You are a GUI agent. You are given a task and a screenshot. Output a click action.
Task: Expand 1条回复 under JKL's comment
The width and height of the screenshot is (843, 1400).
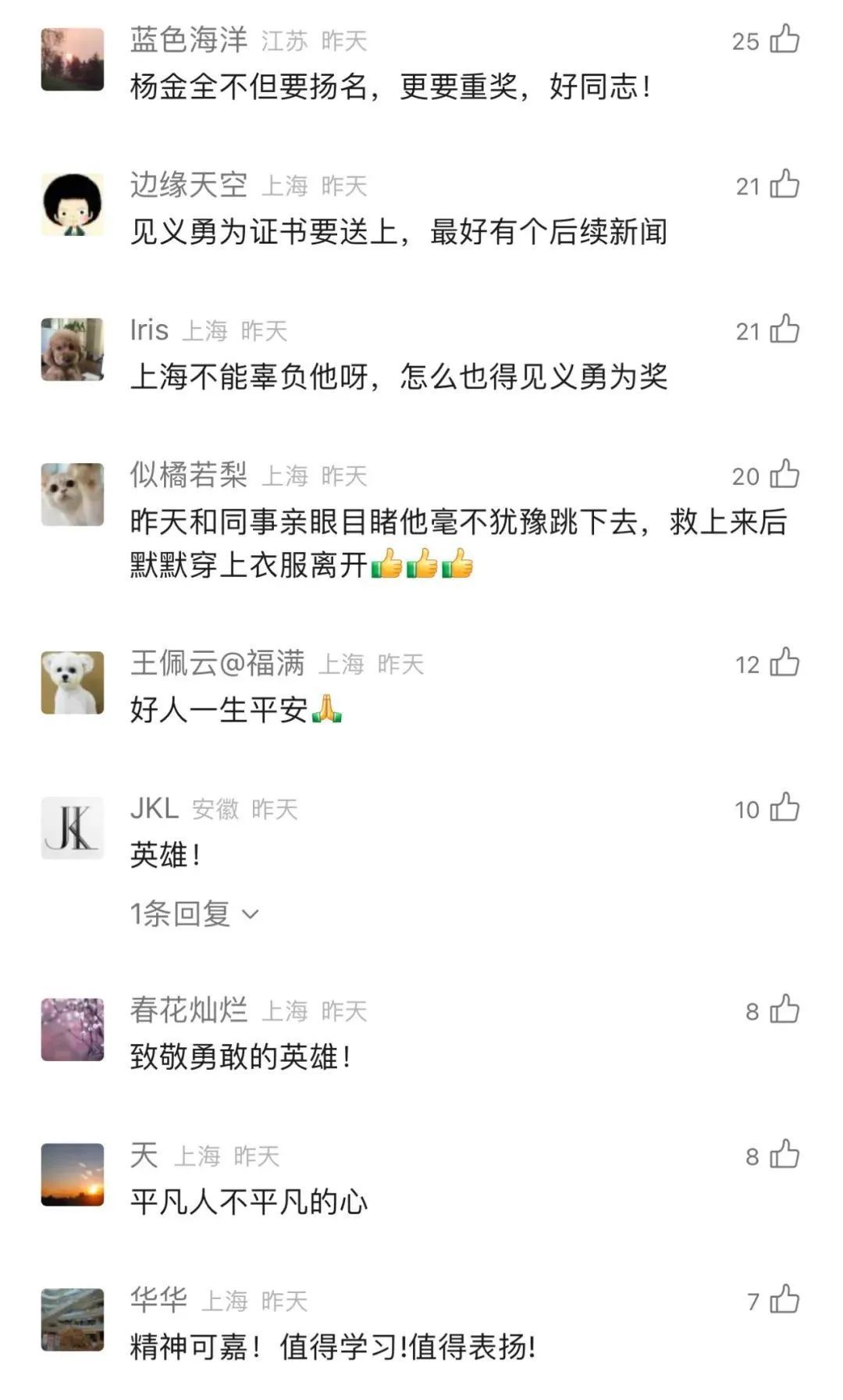[x=193, y=914]
